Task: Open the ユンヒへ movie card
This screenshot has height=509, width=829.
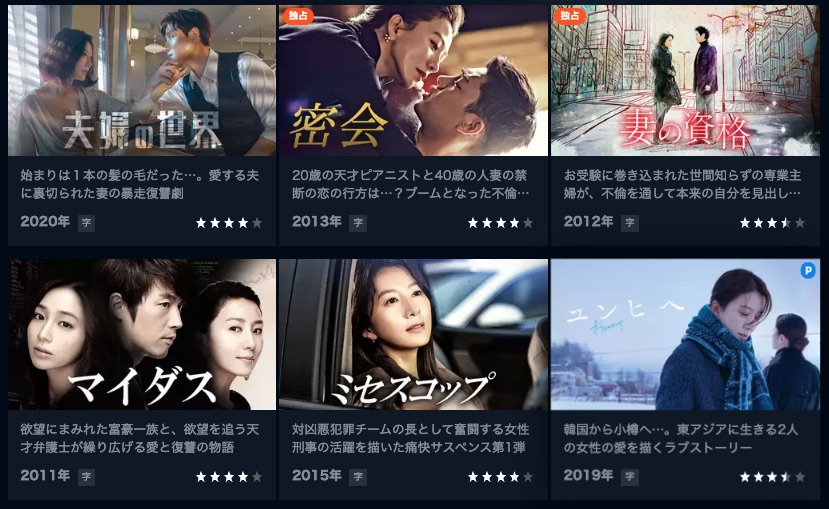Action: coord(685,335)
